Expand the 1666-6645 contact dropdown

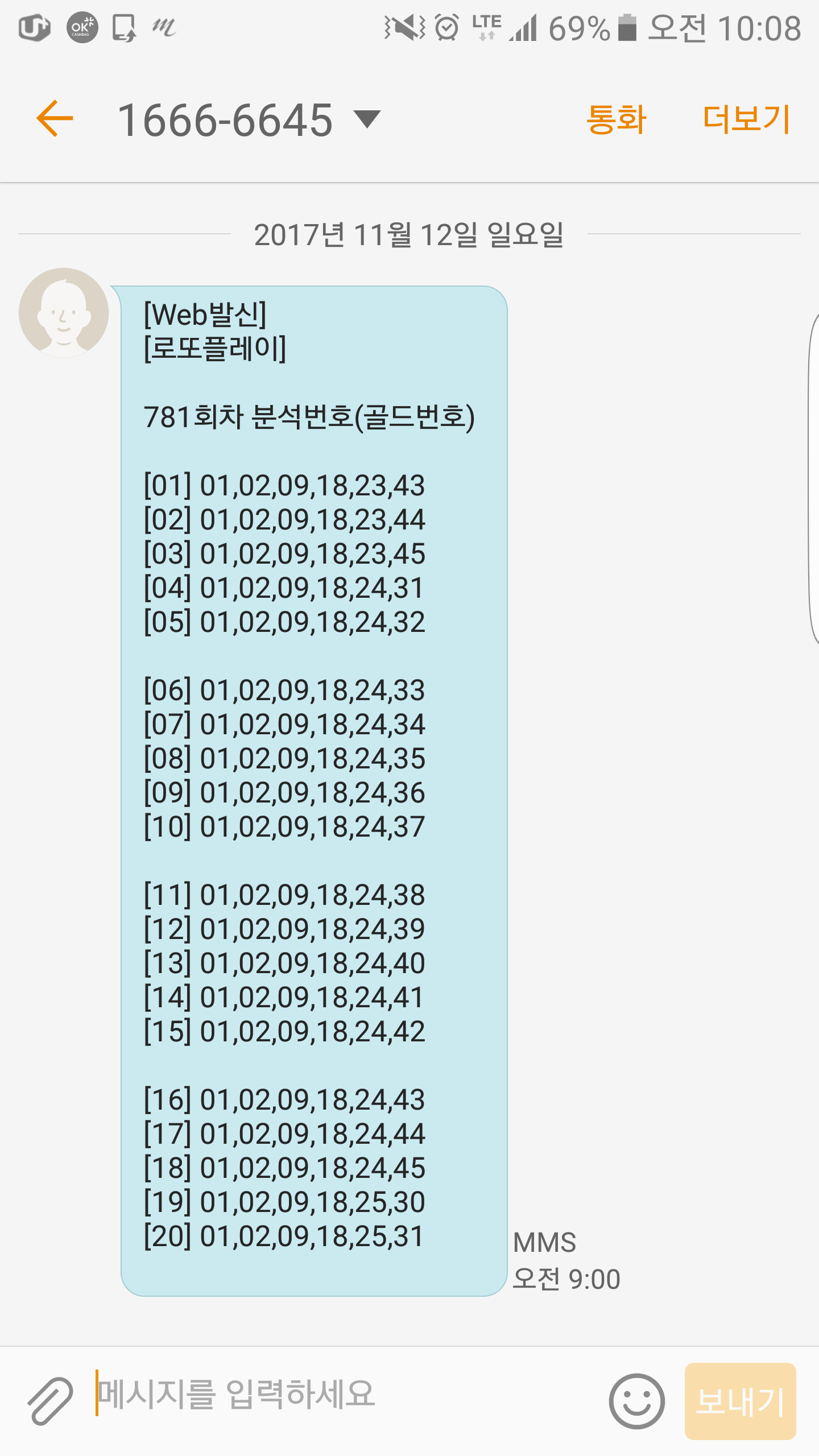pyautogui.click(x=367, y=119)
